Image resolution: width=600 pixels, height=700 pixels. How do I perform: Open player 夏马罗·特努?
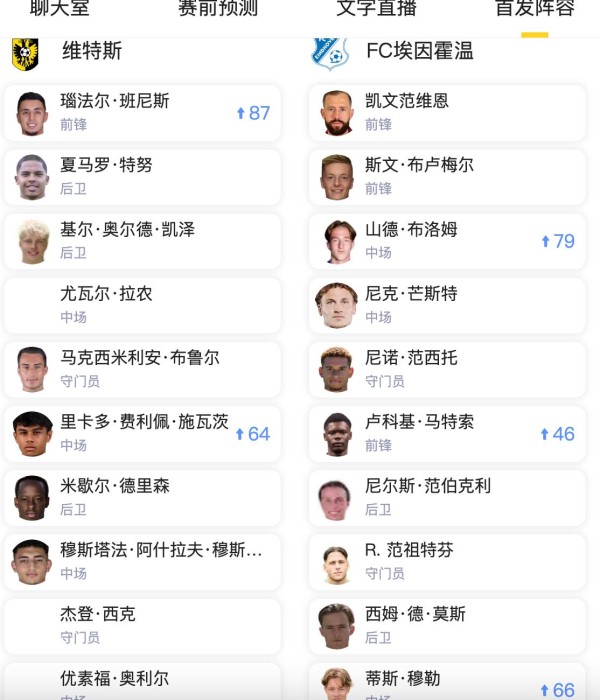pyautogui.click(x=142, y=177)
